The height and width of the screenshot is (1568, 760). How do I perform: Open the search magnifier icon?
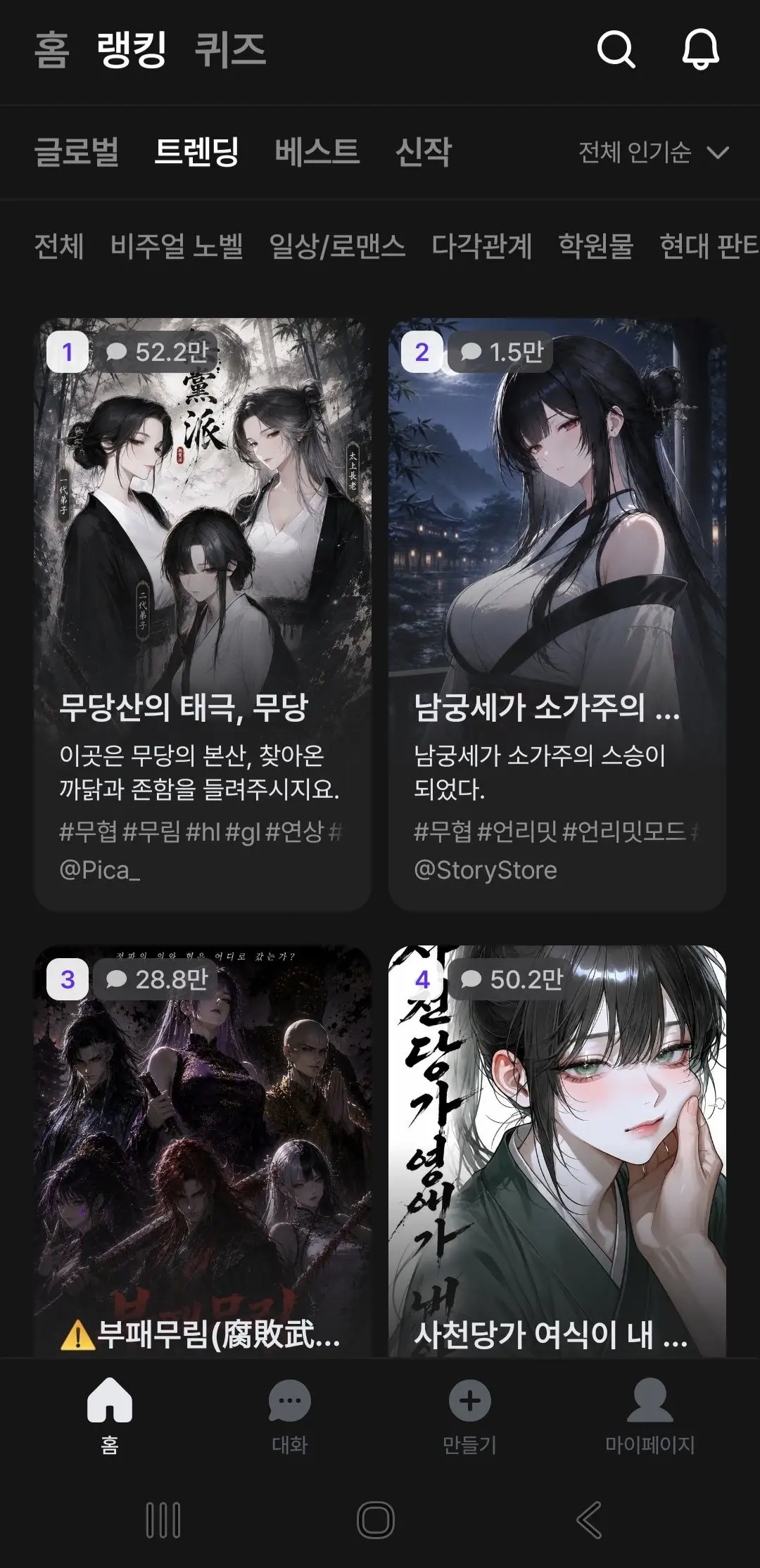click(x=616, y=49)
